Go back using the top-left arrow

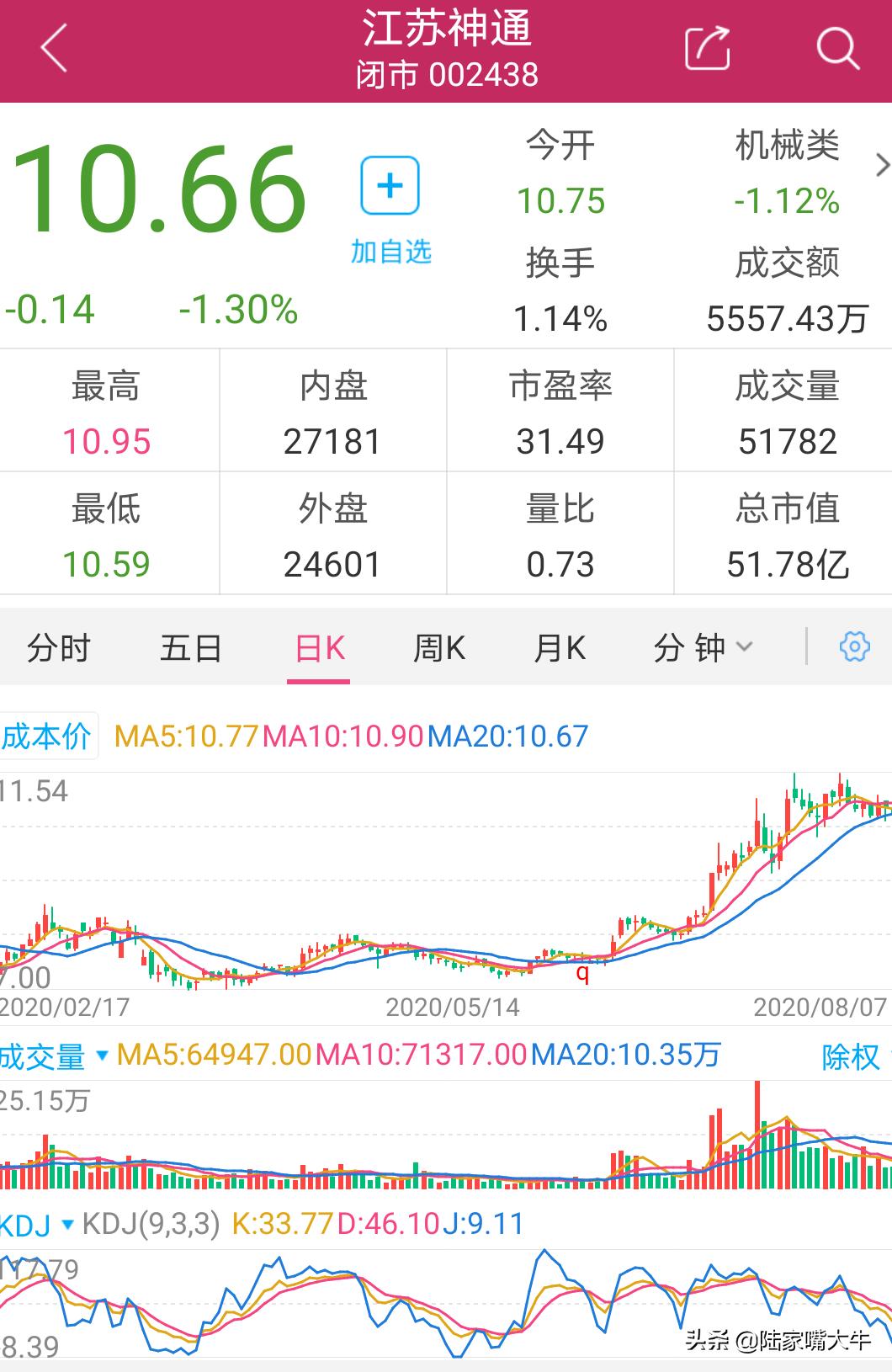pyautogui.click(x=55, y=49)
